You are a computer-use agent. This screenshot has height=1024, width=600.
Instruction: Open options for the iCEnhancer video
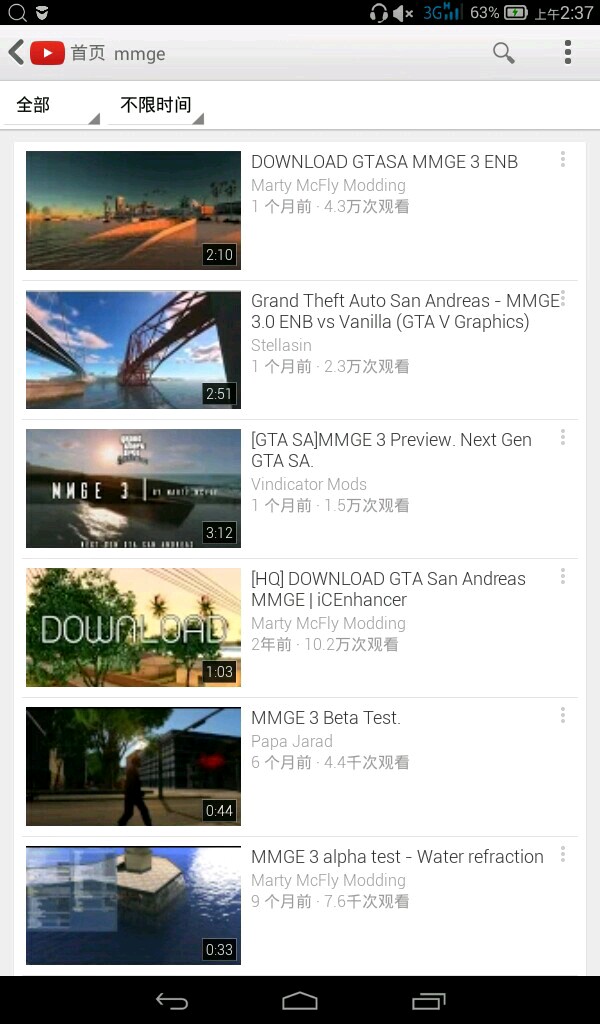[563, 577]
